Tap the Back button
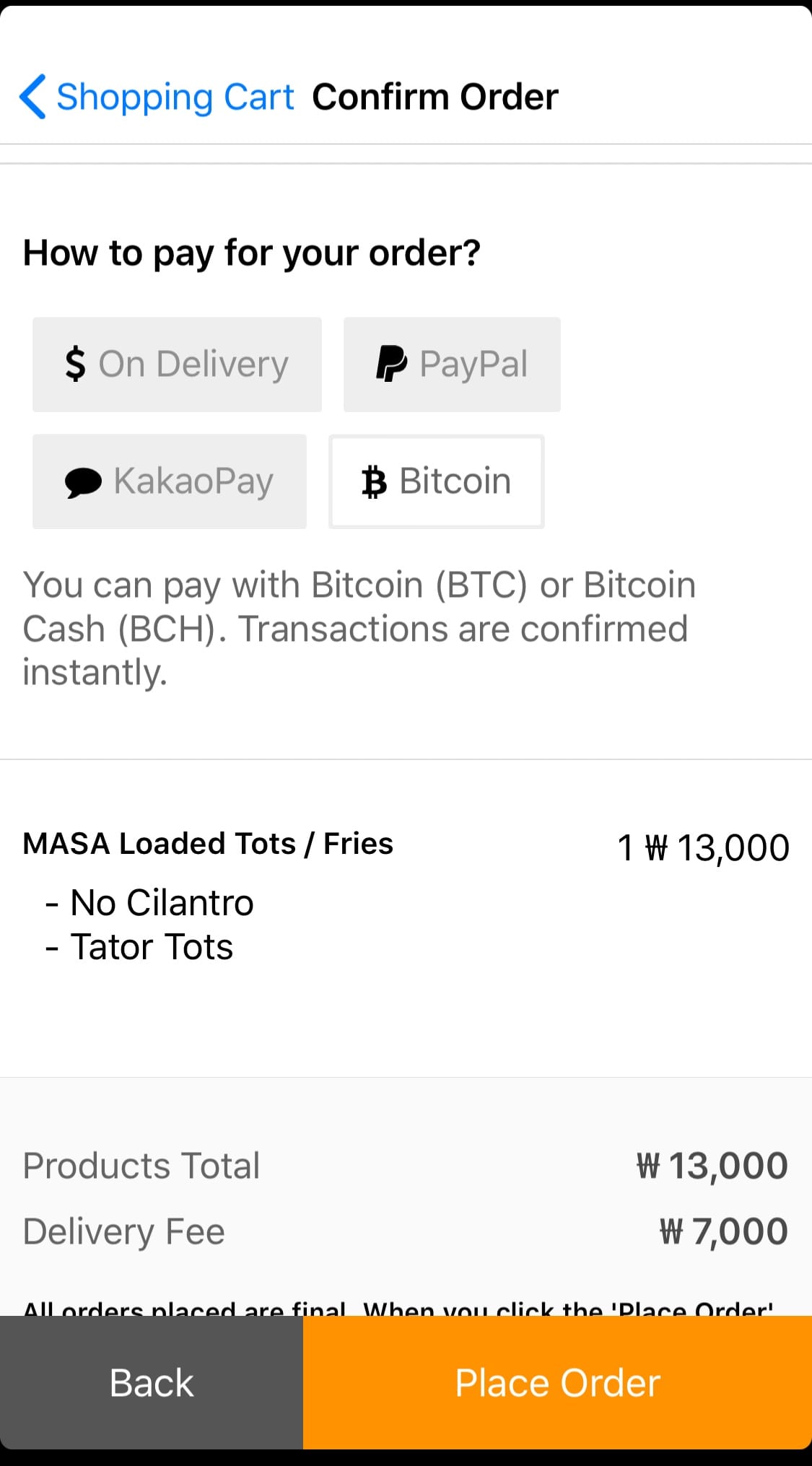This screenshot has width=812, height=1466. 152,1382
